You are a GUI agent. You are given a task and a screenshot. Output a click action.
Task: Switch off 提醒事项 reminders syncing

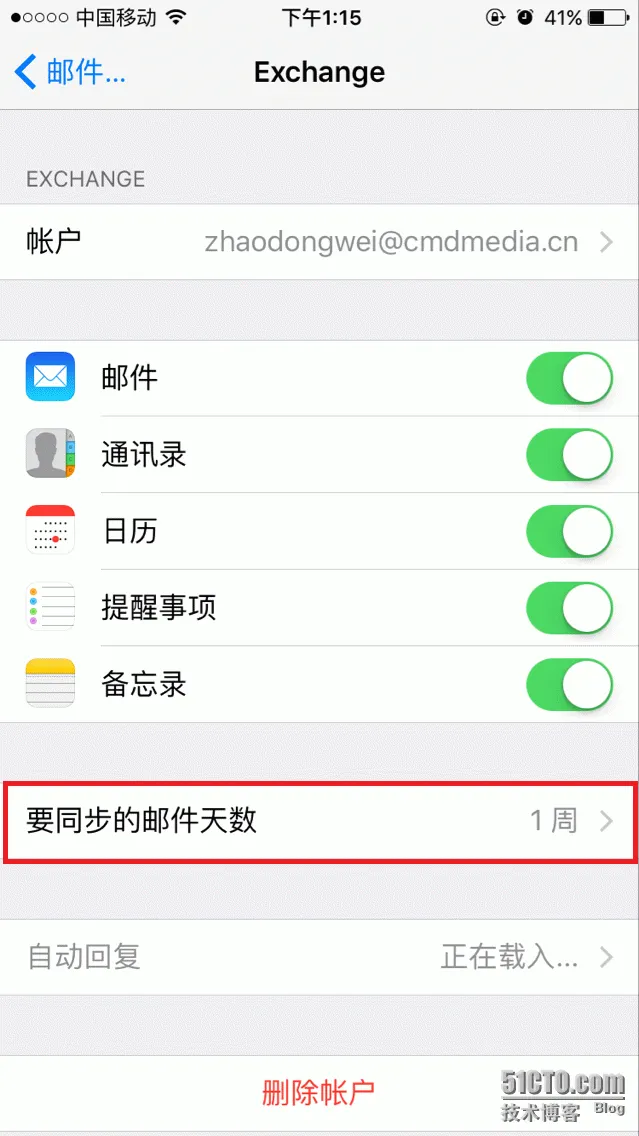click(x=569, y=607)
